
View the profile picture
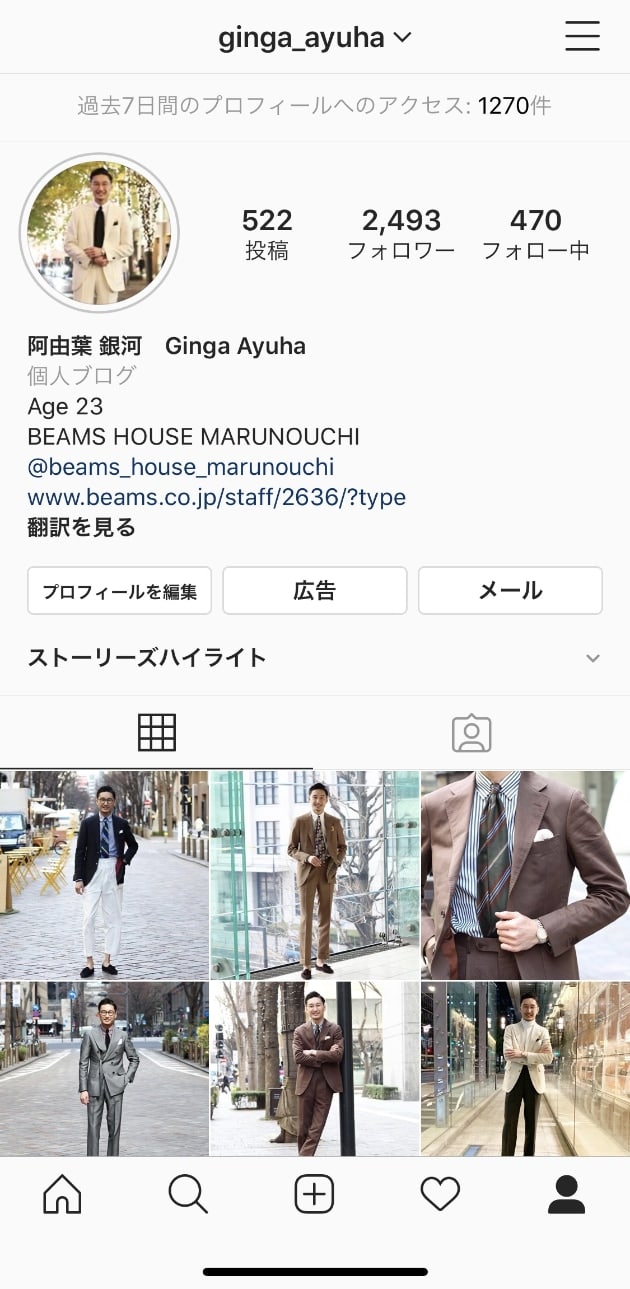tap(99, 233)
